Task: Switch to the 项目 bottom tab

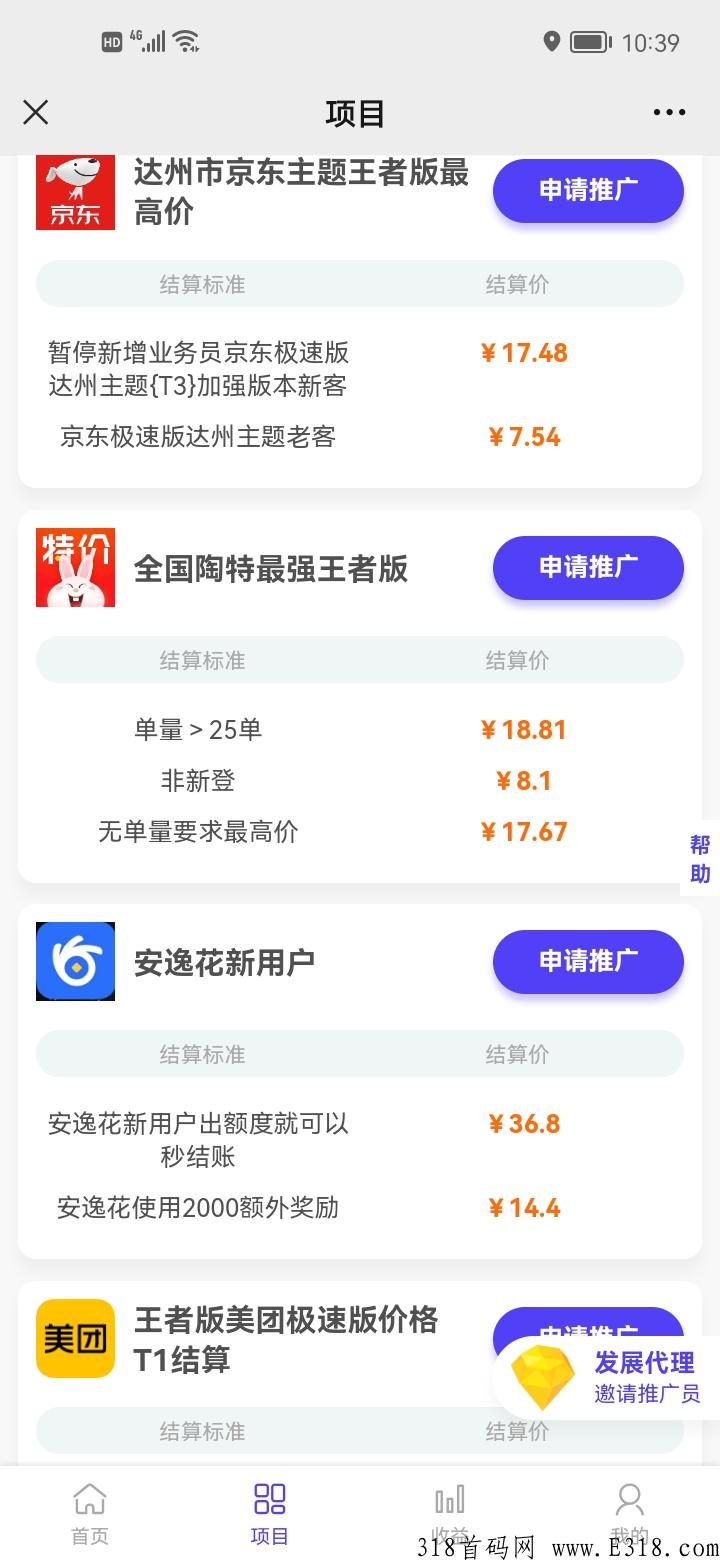Action: [x=270, y=1507]
